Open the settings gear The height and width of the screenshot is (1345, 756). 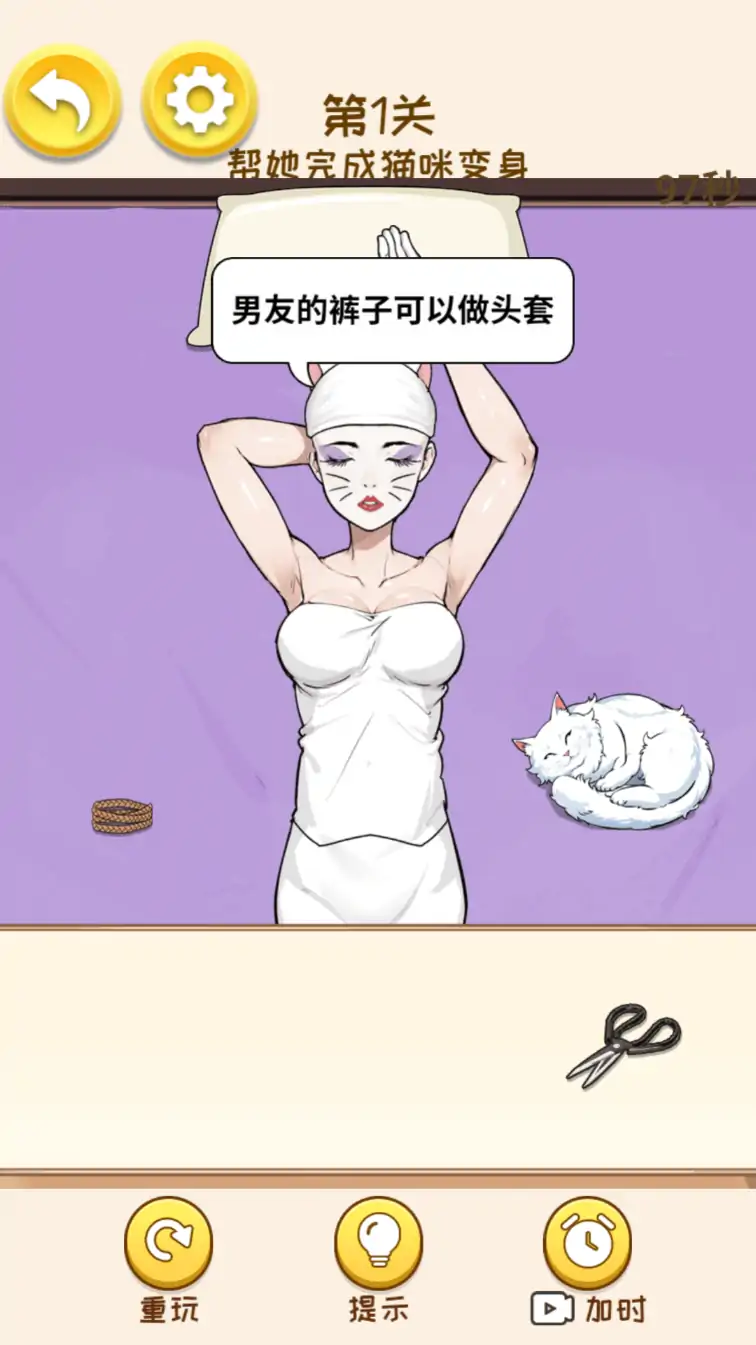pyautogui.click(x=199, y=100)
